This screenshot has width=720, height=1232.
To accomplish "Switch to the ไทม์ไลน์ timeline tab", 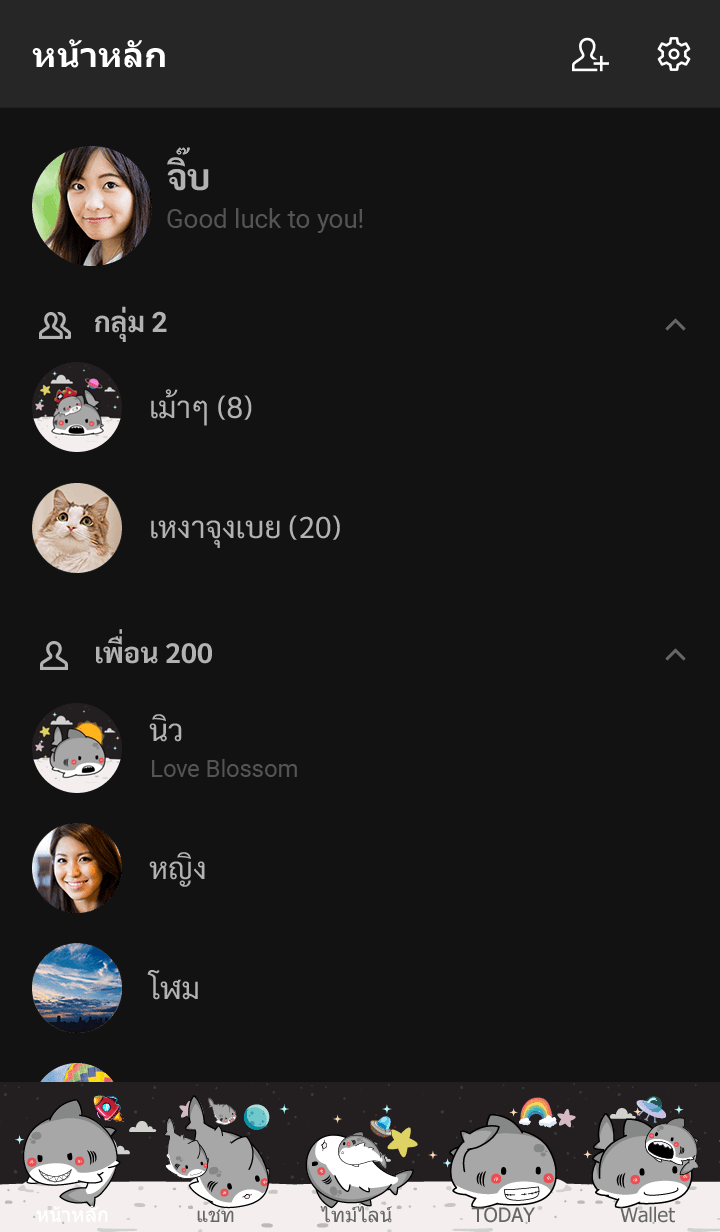I will coord(358,1165).
